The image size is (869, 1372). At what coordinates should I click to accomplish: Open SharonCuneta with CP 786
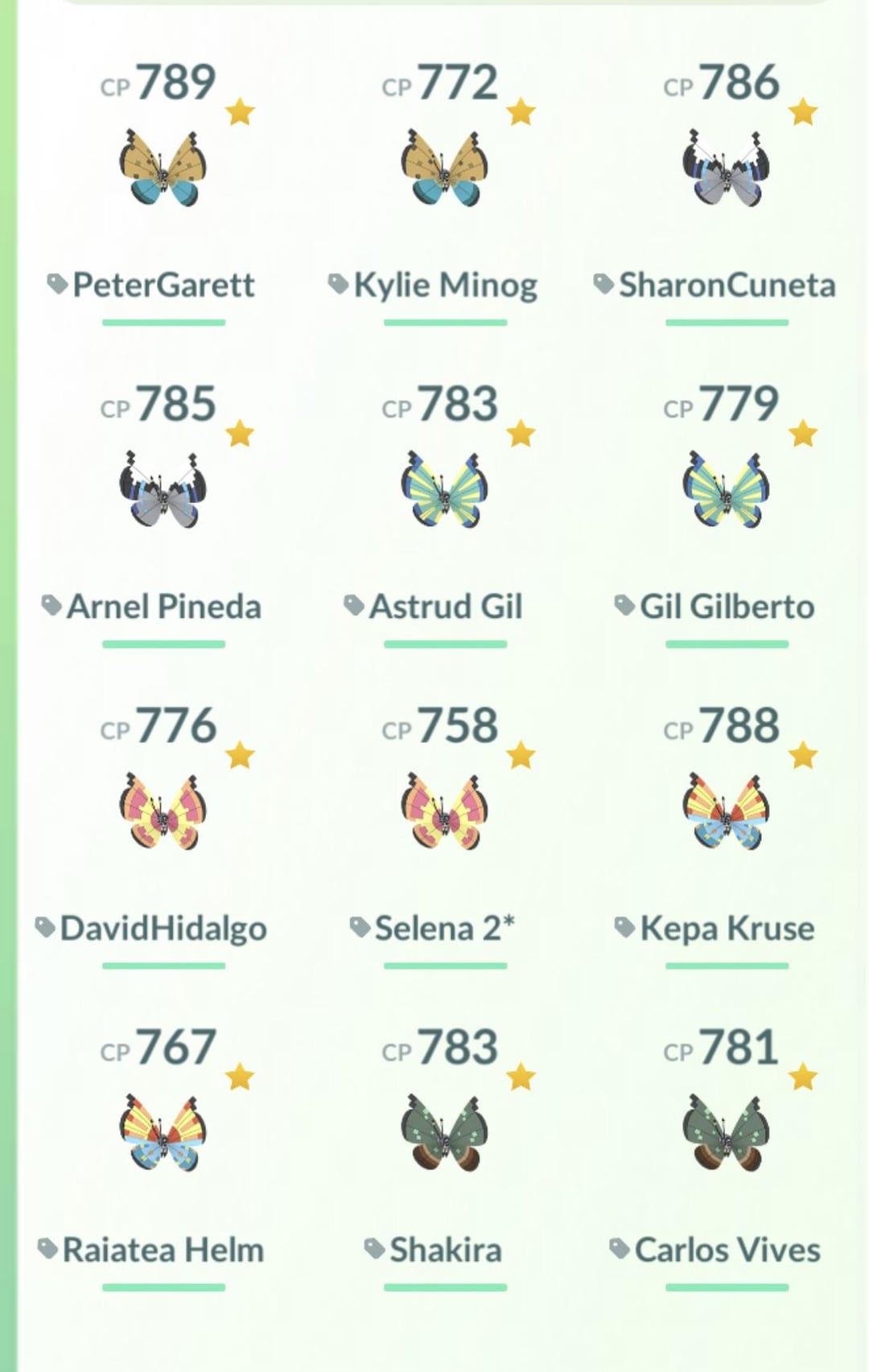pos(726,169)
